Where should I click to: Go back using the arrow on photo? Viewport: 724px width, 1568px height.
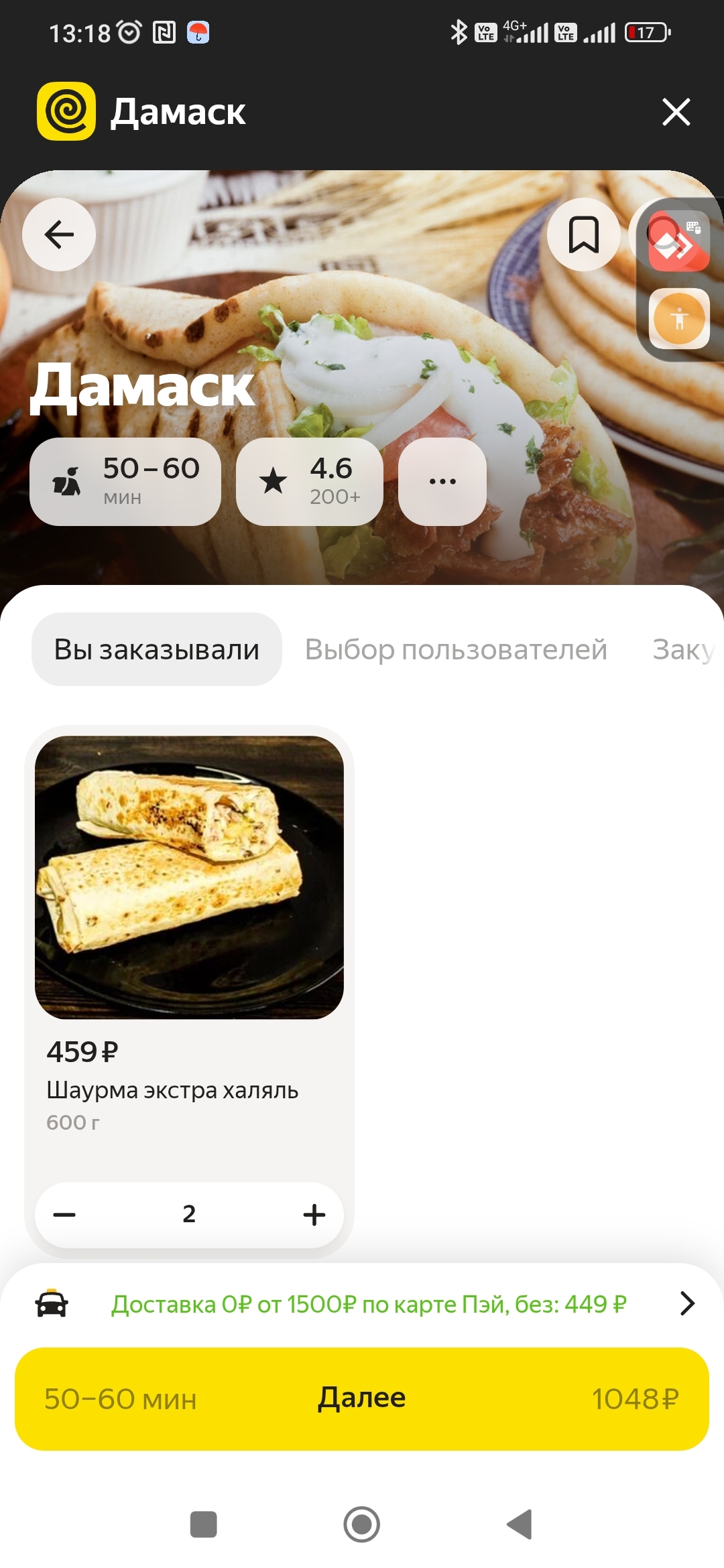pos(59,235)
